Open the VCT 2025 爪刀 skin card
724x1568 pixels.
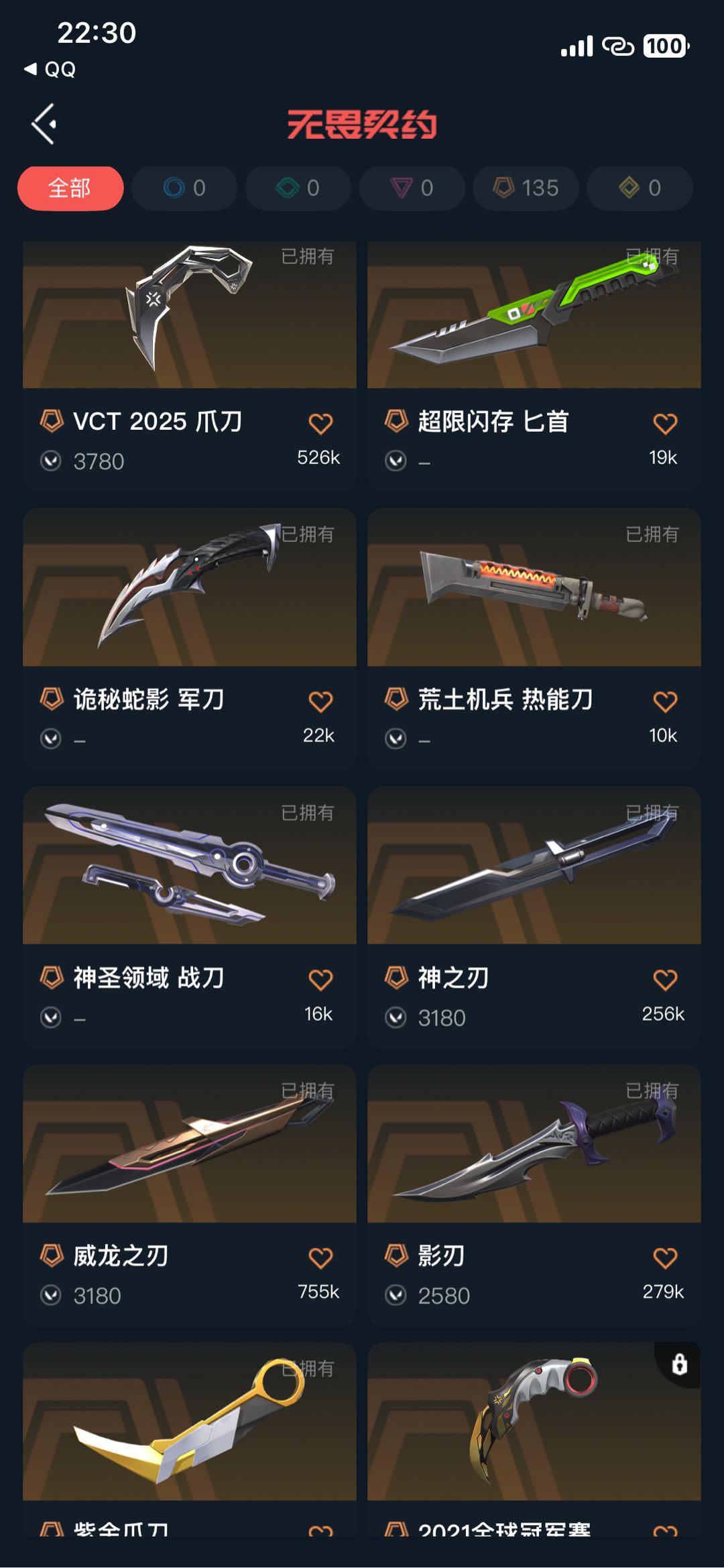189,317
